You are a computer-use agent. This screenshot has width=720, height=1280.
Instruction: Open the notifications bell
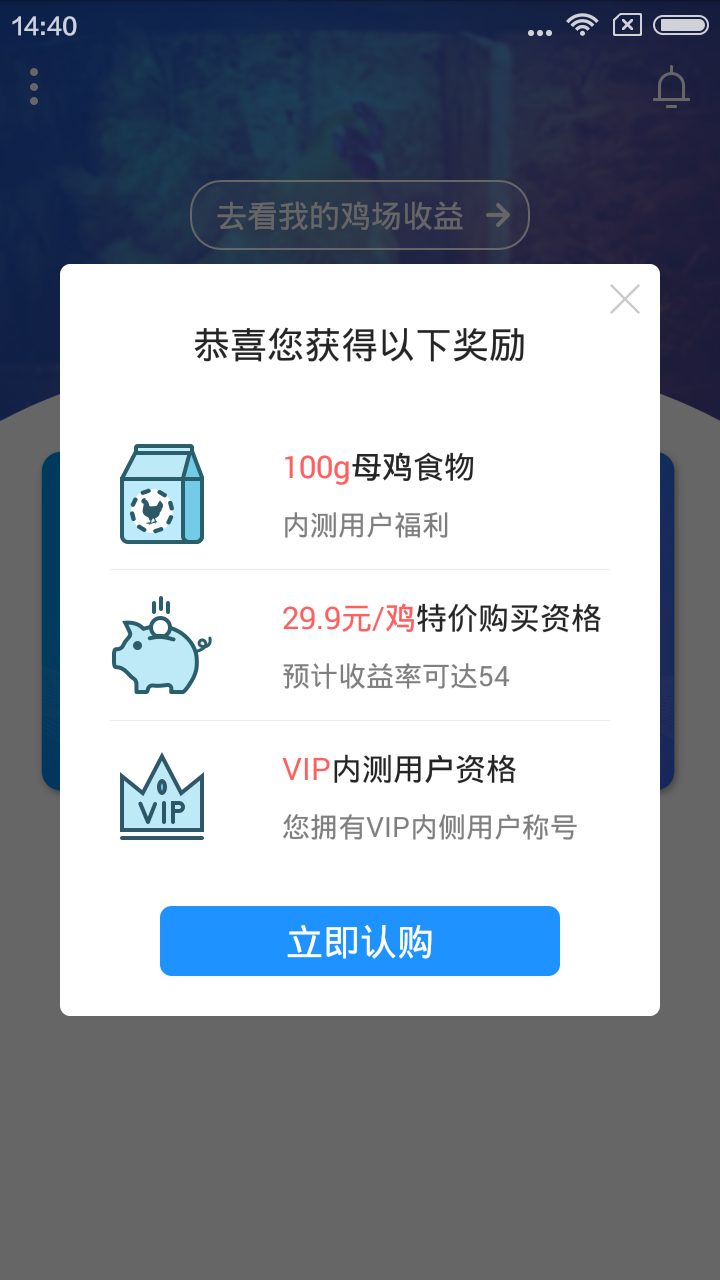(x=671, y=88)
